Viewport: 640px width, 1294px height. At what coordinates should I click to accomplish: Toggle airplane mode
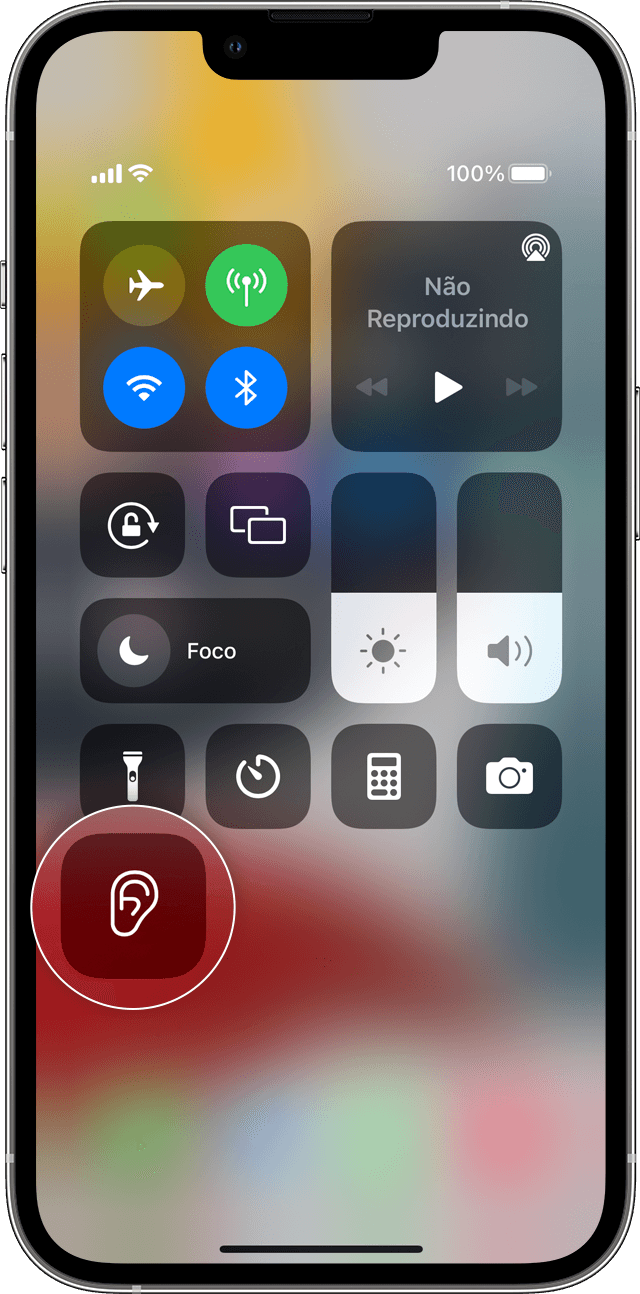point(144,286)
